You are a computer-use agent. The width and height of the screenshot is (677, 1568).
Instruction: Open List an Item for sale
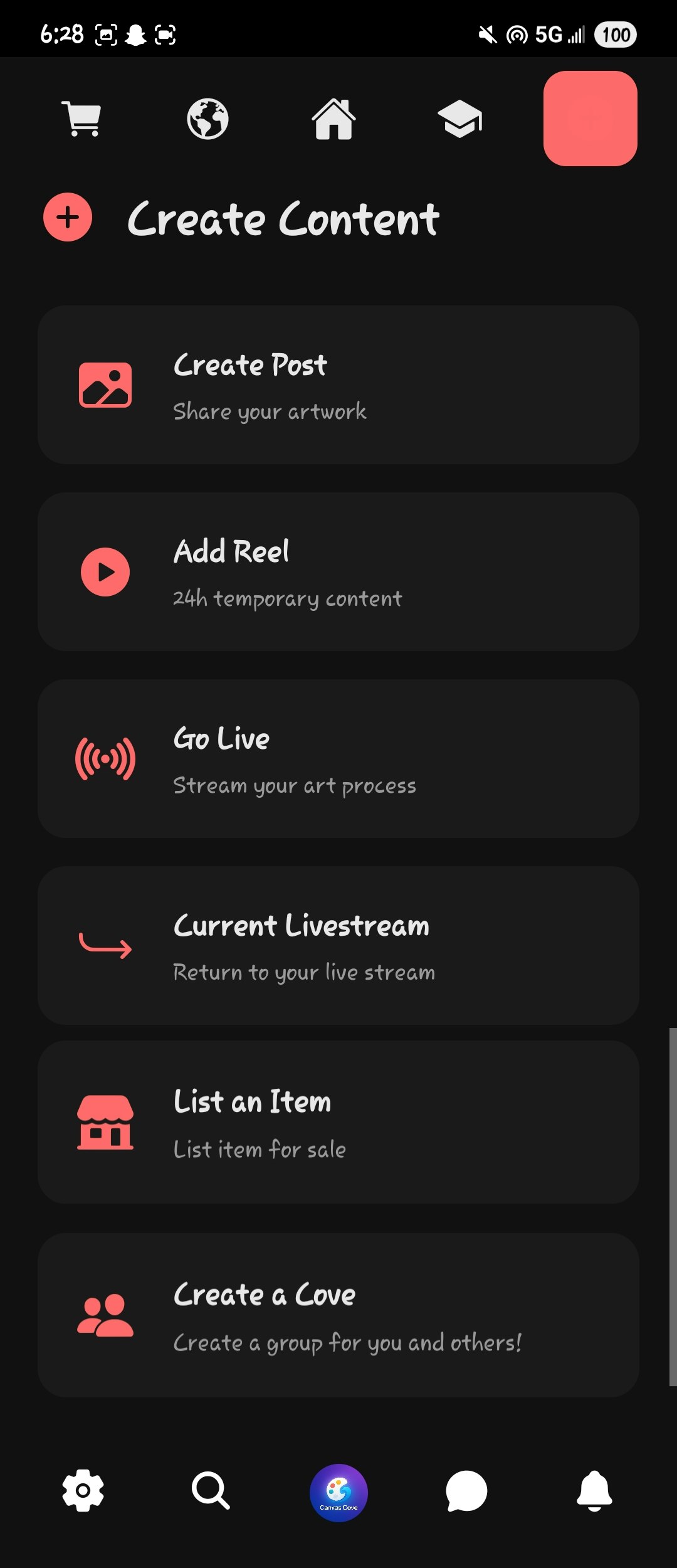(338, 1122)
